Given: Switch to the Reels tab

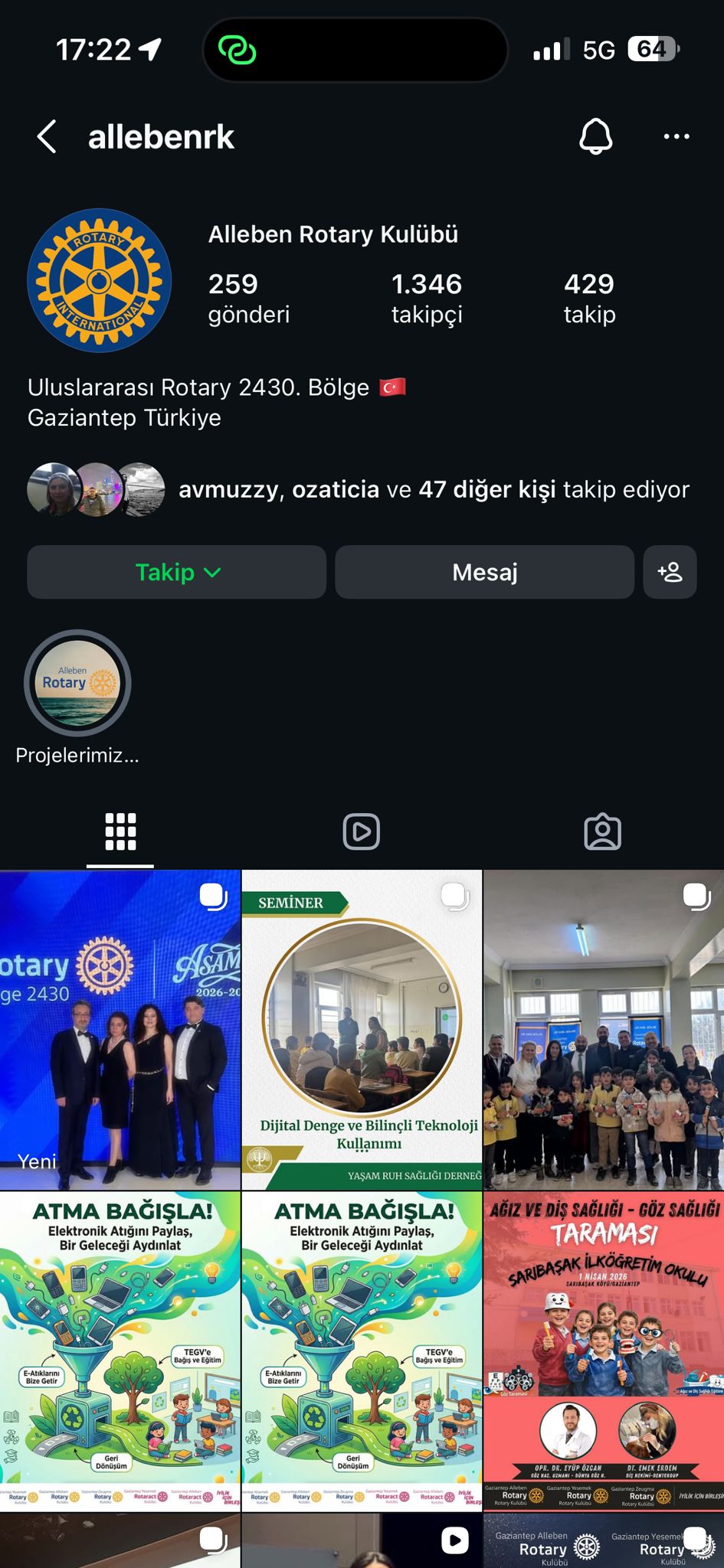Looking at the screenshot, I should (362, 831).
